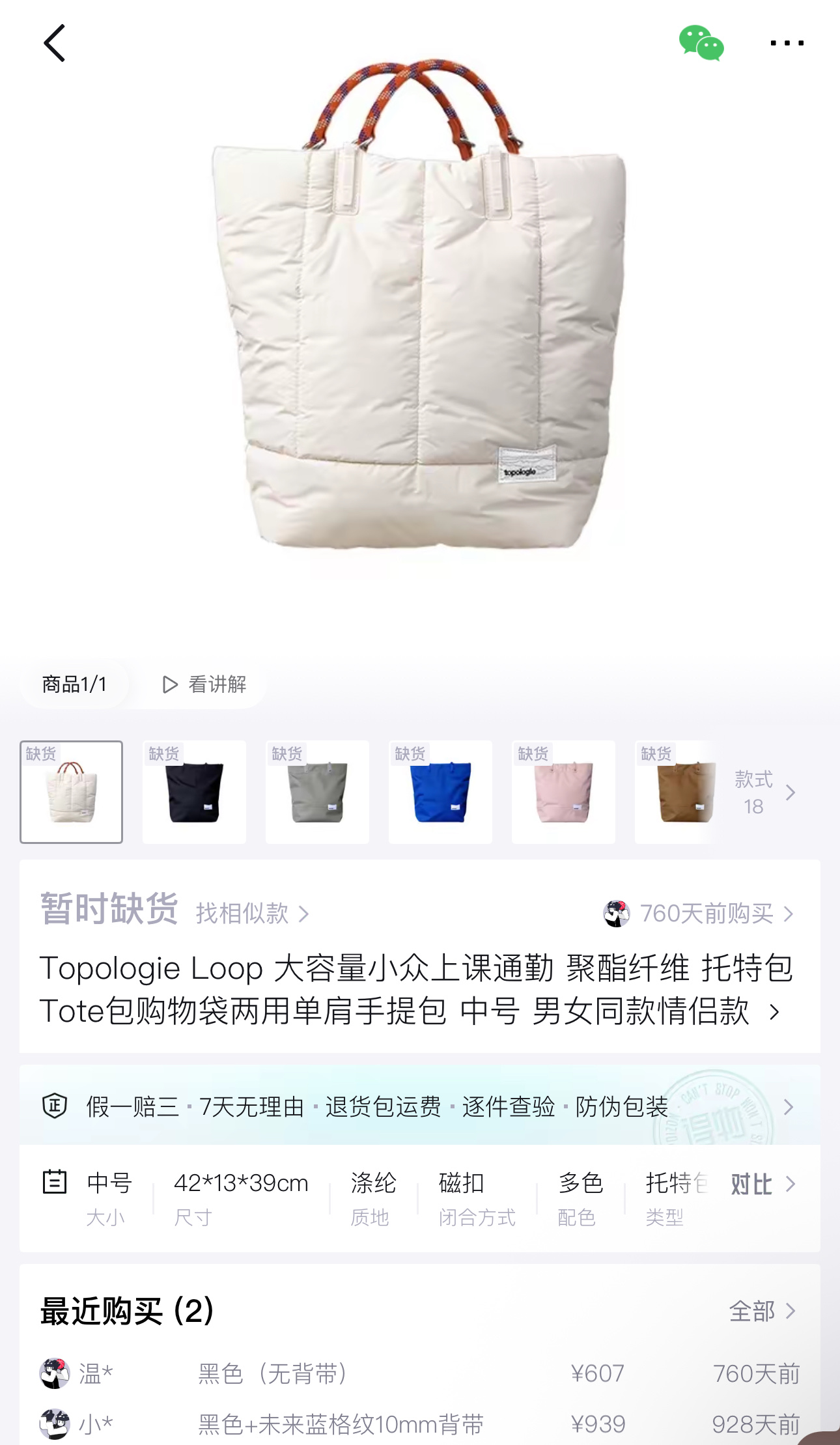Open the 假一赔三 service guarantees row
Image resolution: width=840 pixels, height=1445 pixels.
tap(420, 1106)
